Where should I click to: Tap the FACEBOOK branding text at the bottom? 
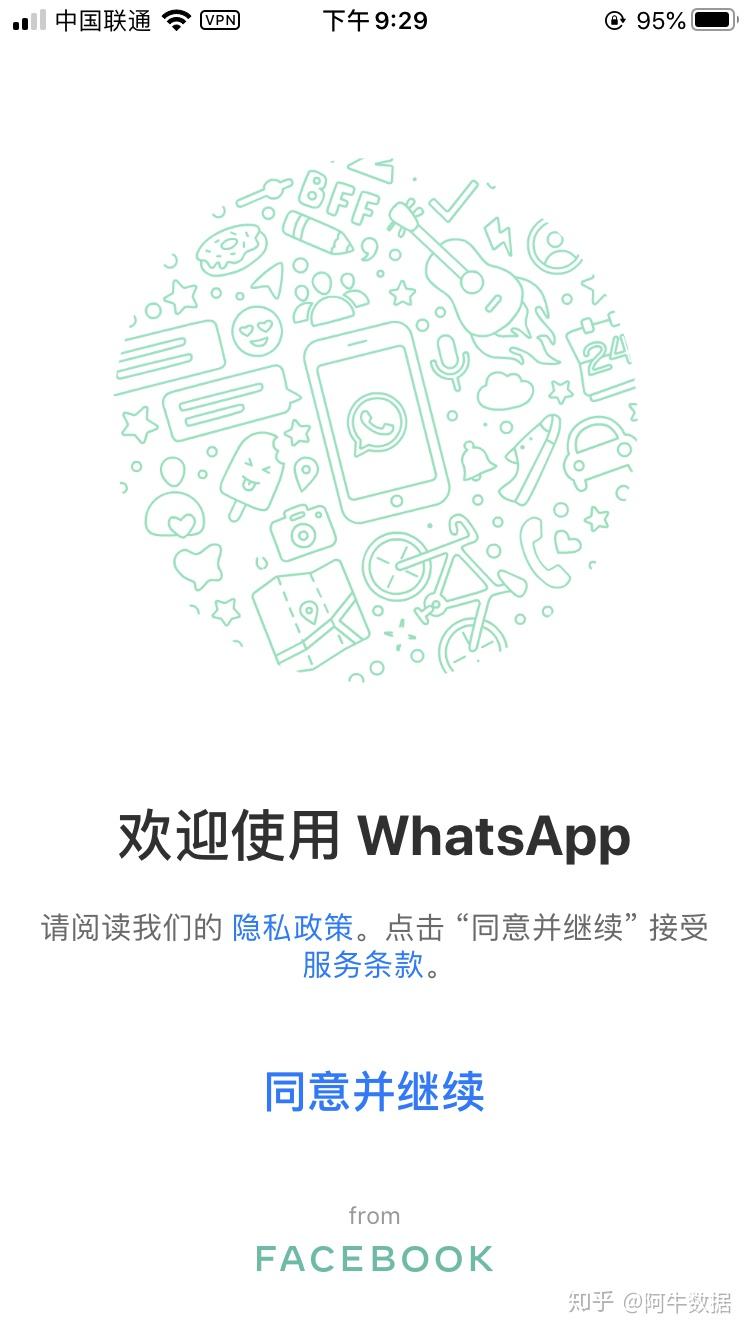pyautogui.click(x=373, y=1259)
